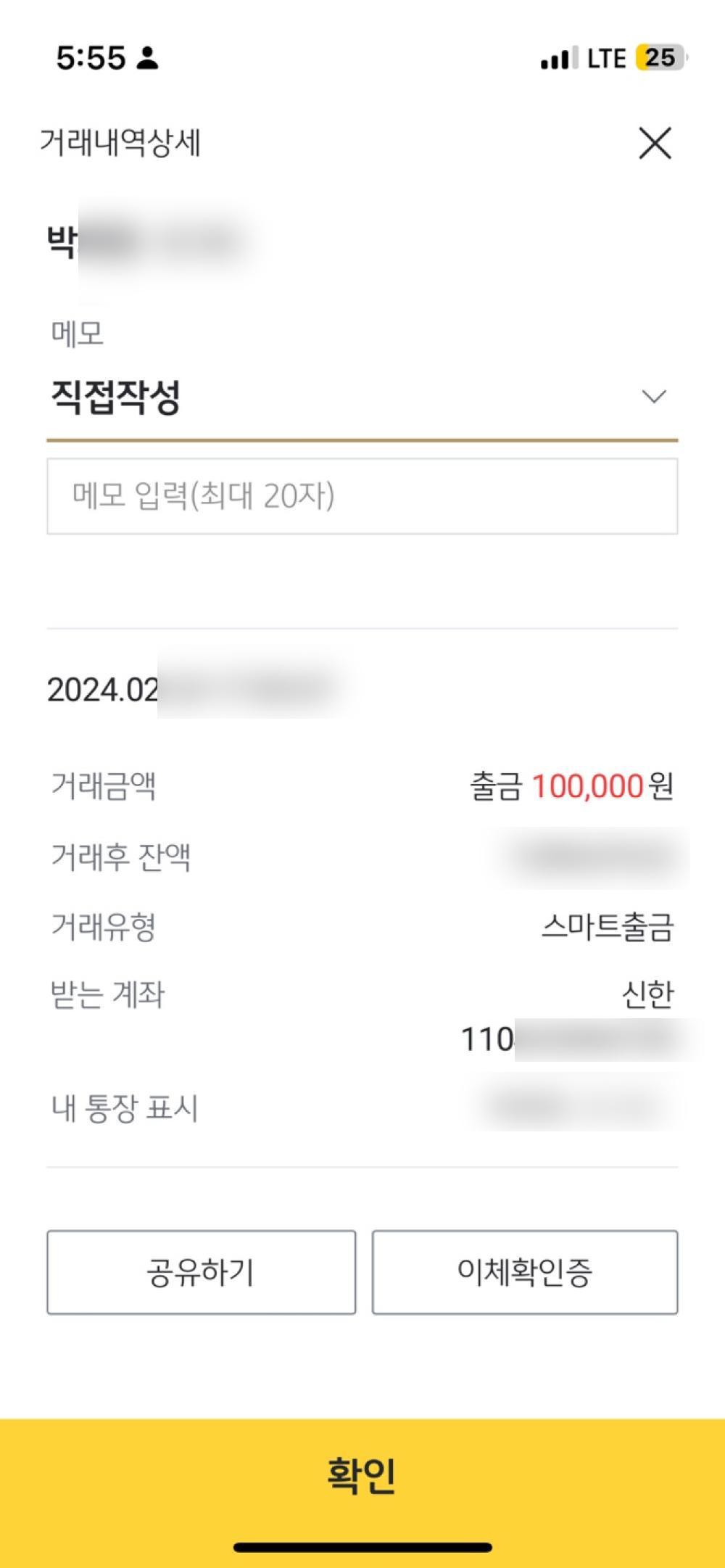Screen dimensions: 725x1568
Task: Open 이체확인증 transfer certificate
Action: coord(525,1272)
